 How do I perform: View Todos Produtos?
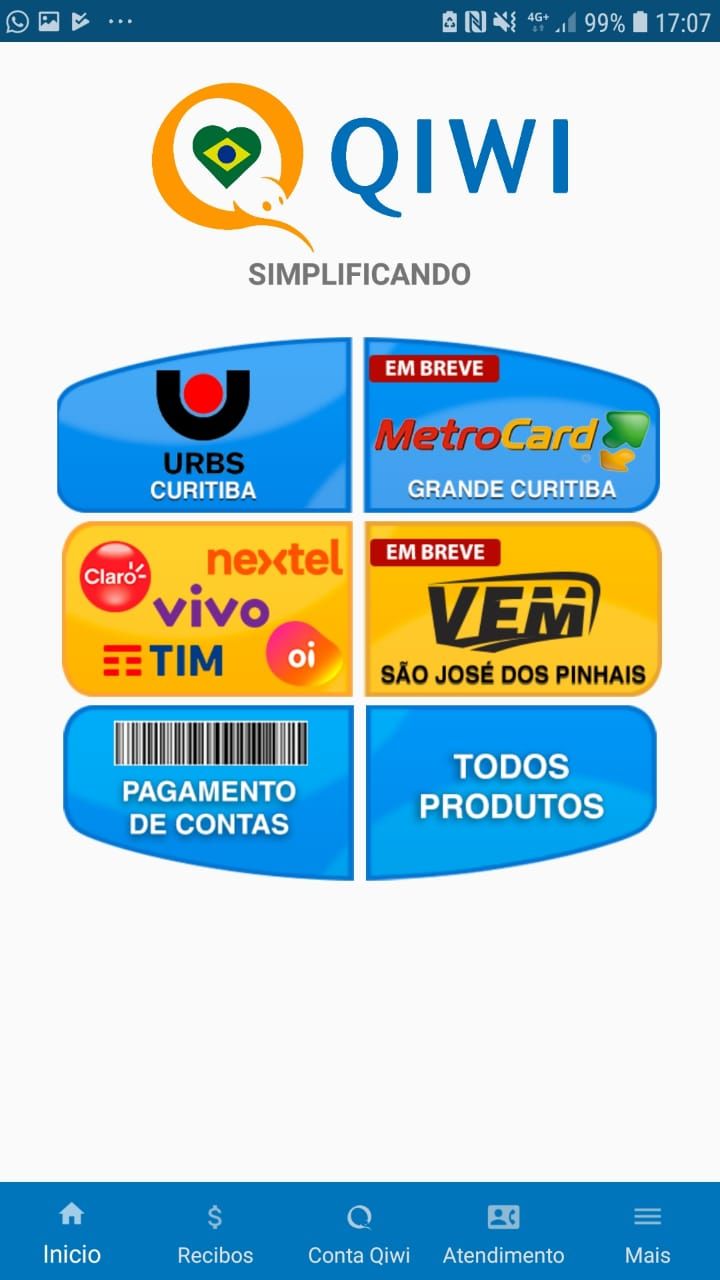[x=511, y=792]
